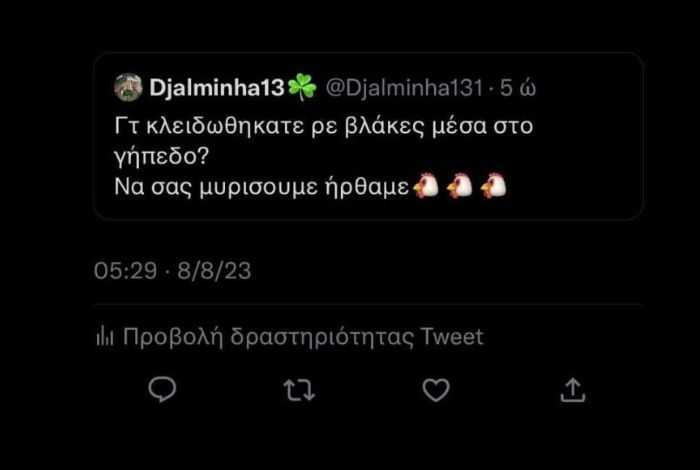Open Προβολή δραστηριότητας Tweet
700x470 pixels.
[x=289, y=337]
